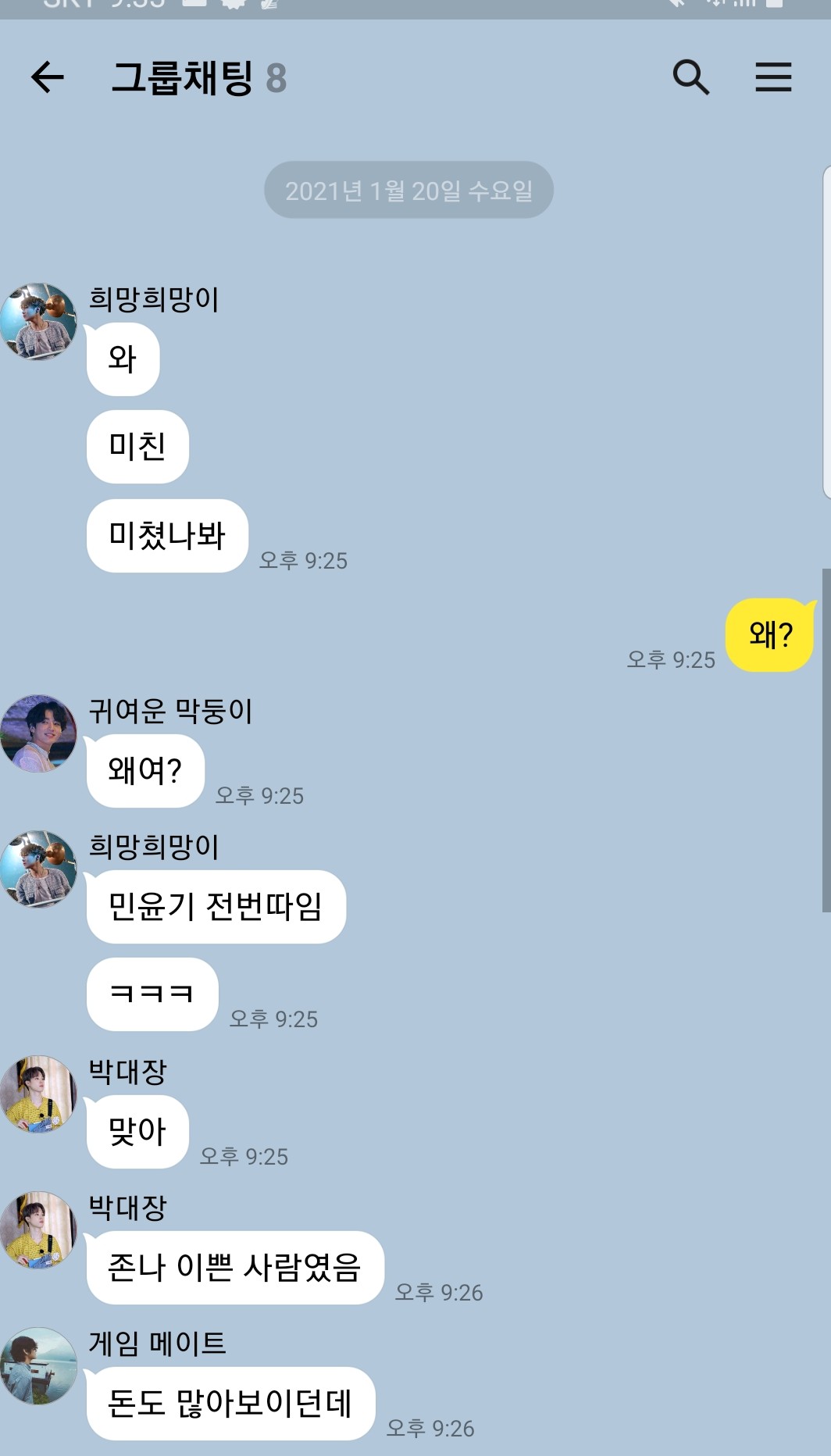Tap 박대장's avatar beside 존나 이쁜 사람였음

point(37,1229)
